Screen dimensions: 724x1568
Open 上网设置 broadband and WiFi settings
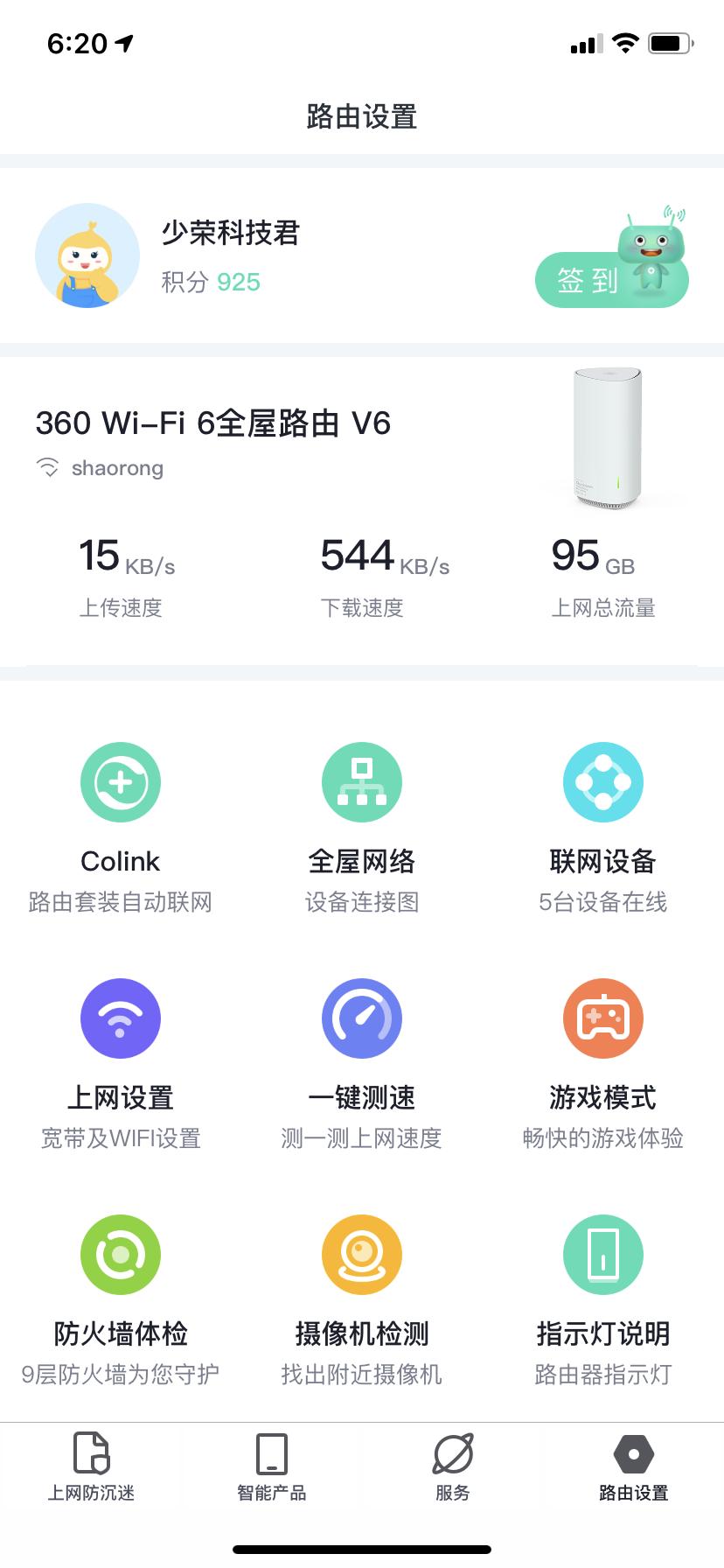[121, 1059]
